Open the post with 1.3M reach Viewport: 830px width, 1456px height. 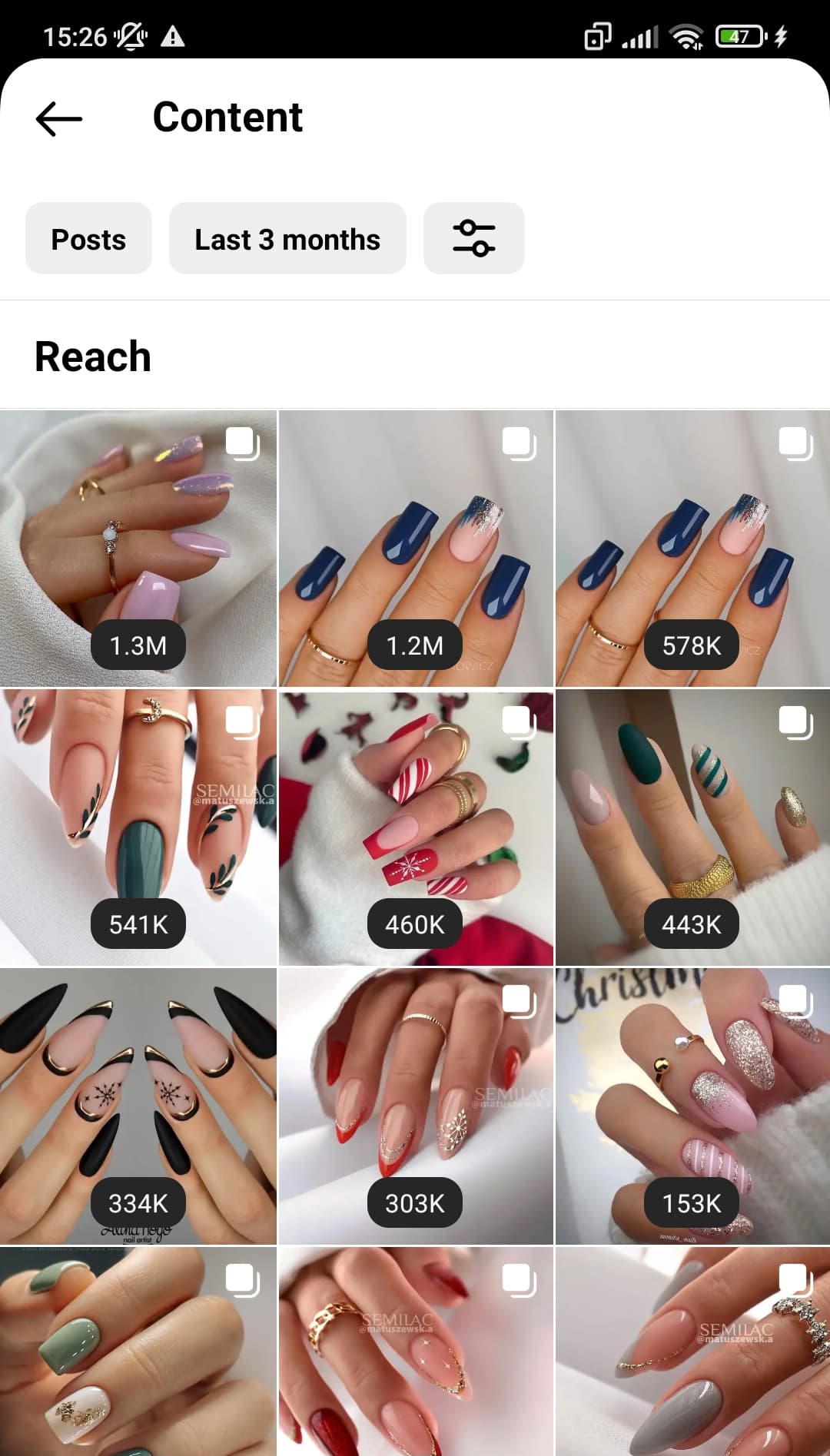pos(138,549)
